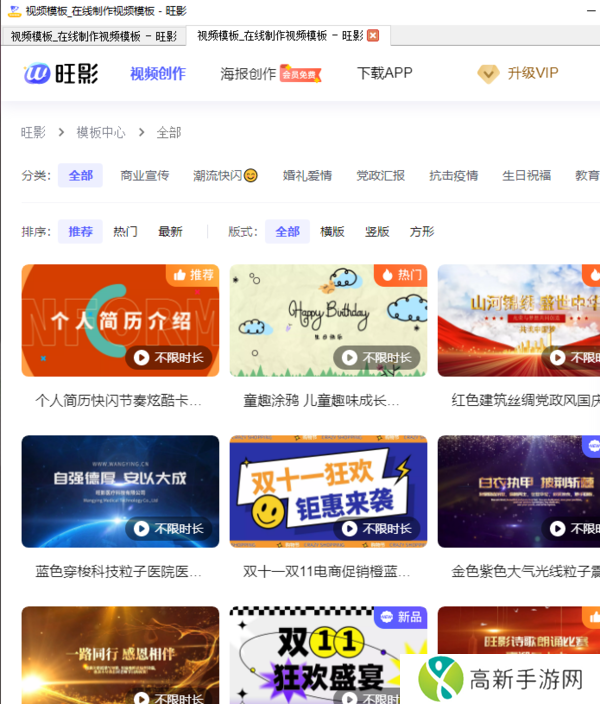Select the 竖版 layout filter
600x704 pixels.
377,231
